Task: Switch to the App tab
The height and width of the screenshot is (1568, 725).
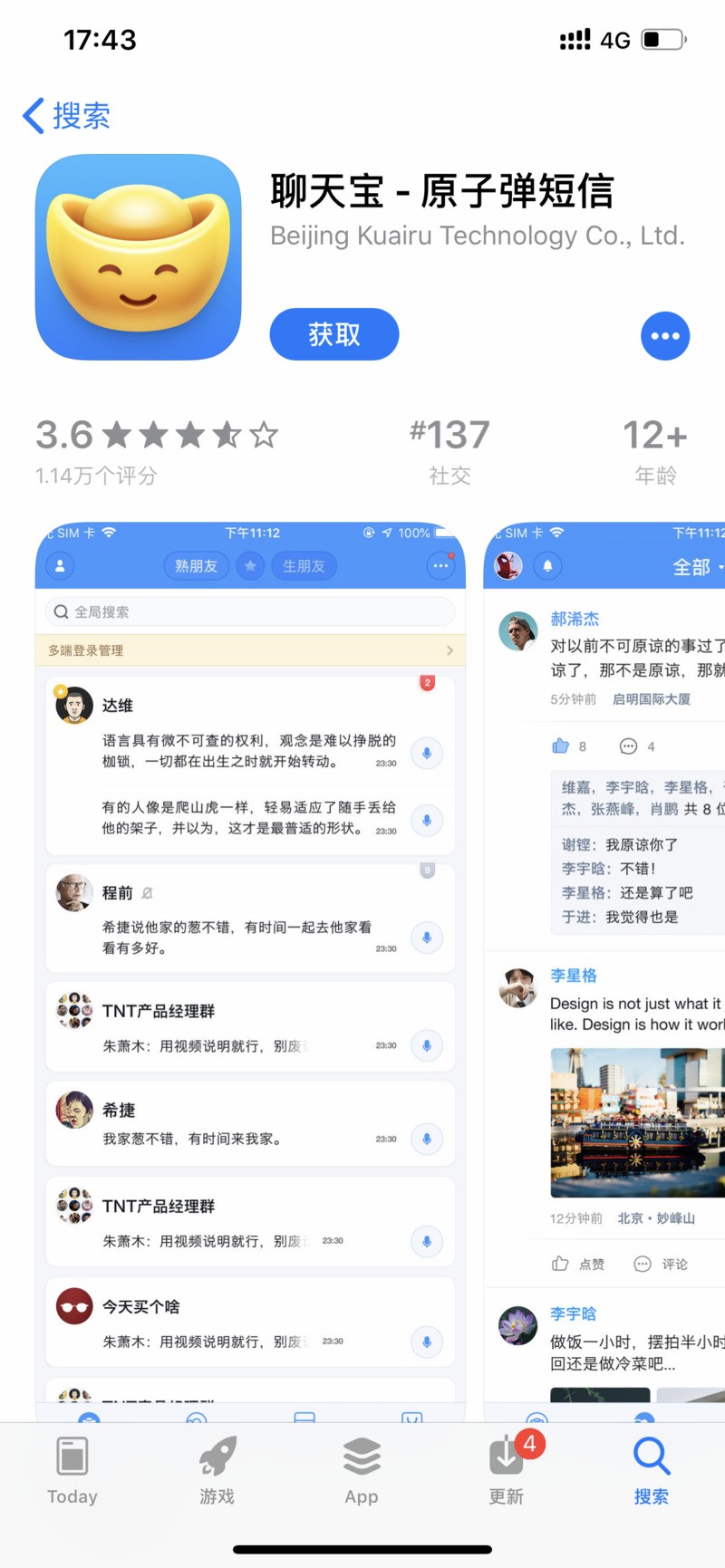Action: [x=362, y=1469]
